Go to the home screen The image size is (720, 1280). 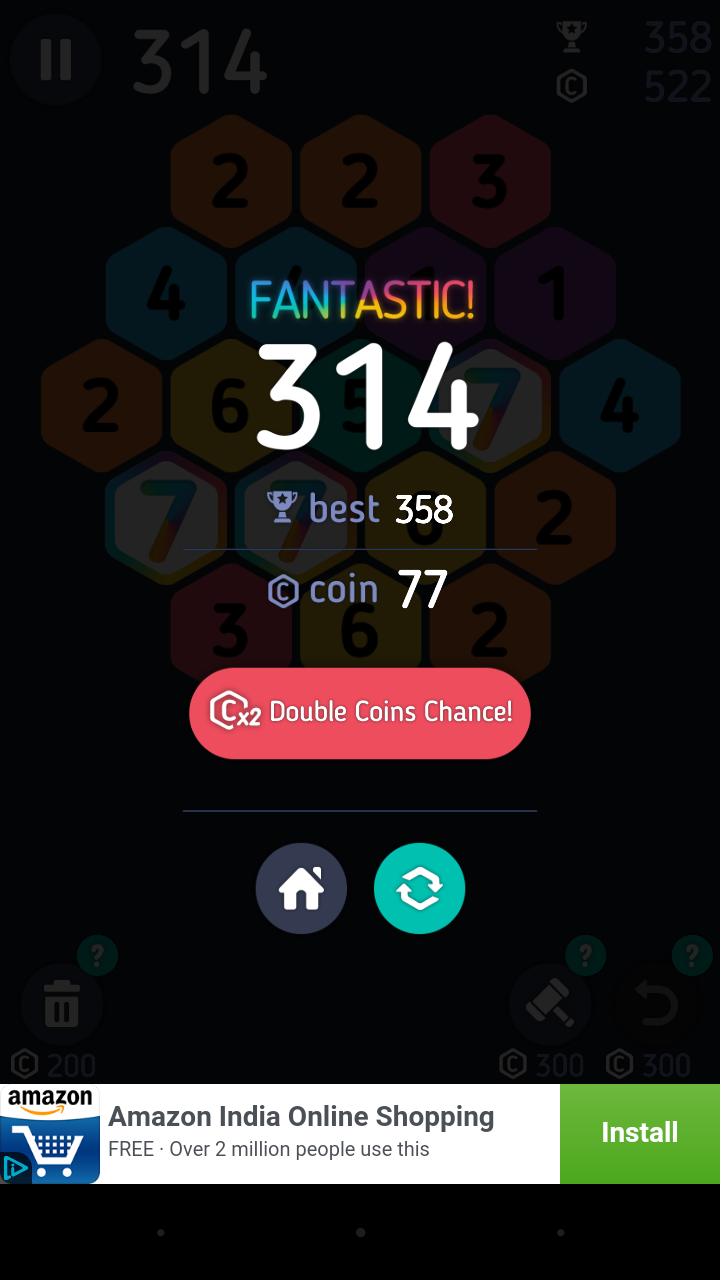(301, 888)
